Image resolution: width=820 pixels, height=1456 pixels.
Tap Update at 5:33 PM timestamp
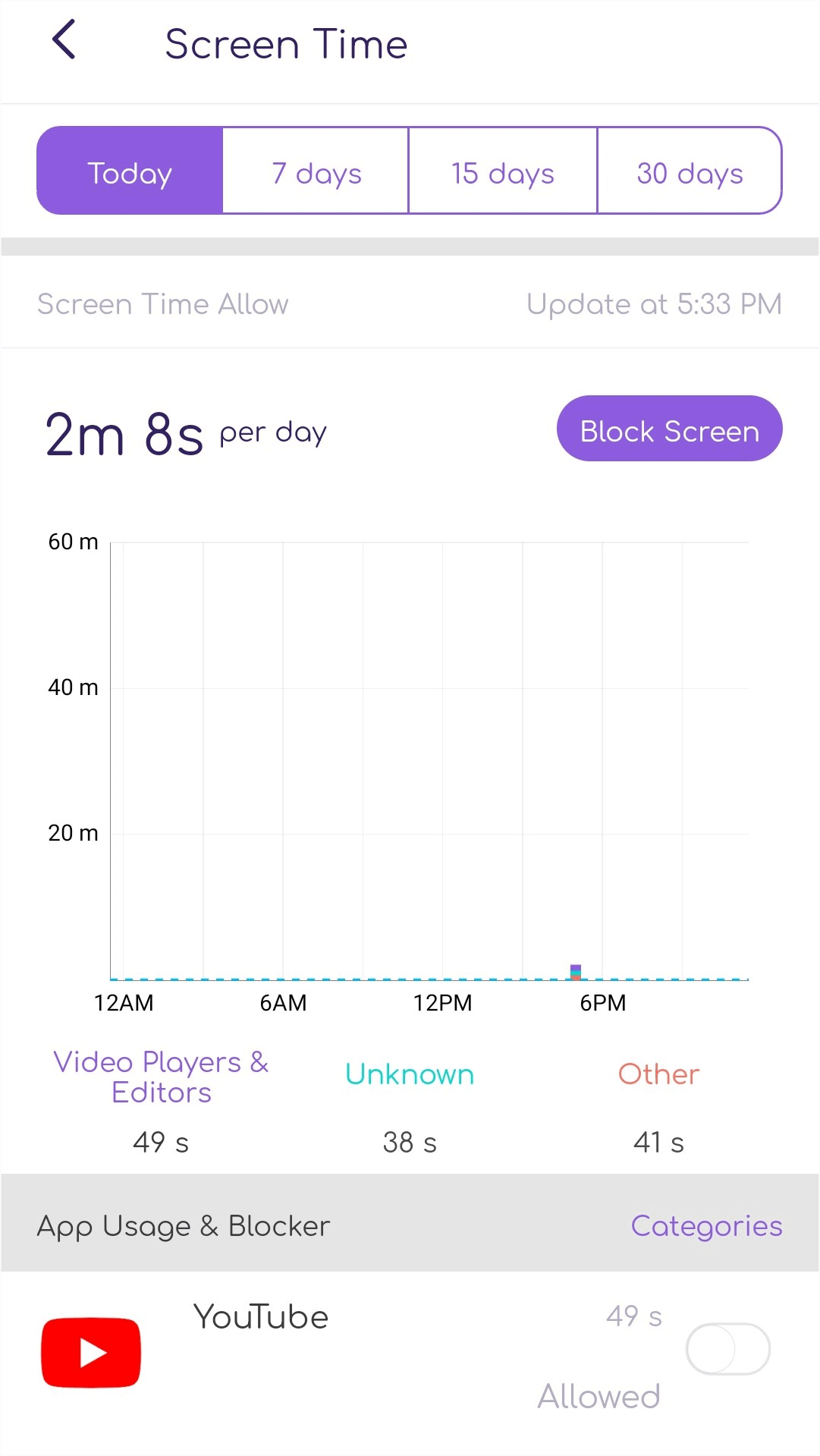[x=655, y=303]
